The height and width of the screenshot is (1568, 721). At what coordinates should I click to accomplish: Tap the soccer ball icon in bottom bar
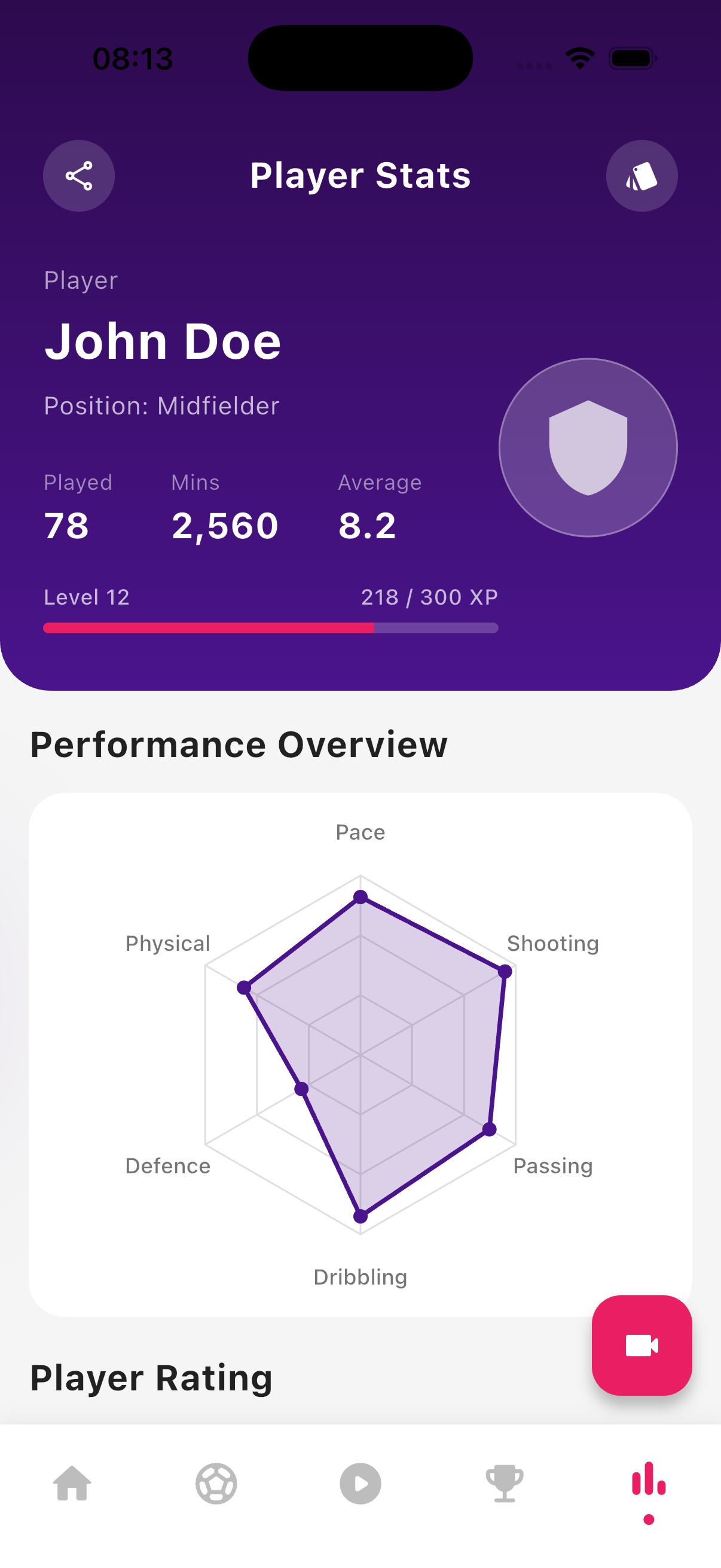click(x=216, y=1484)
